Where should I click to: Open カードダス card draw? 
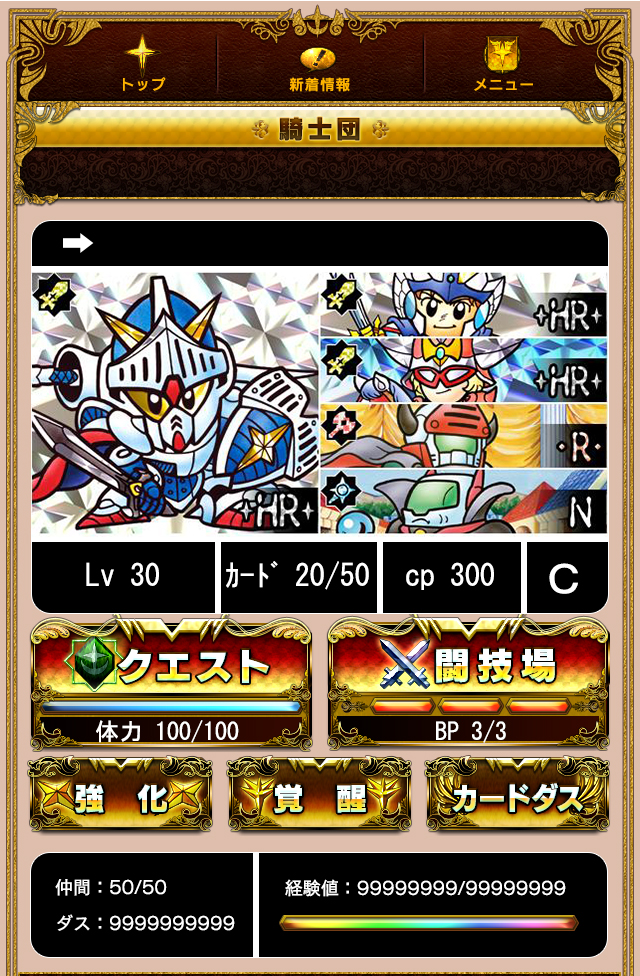pos(517,796)
